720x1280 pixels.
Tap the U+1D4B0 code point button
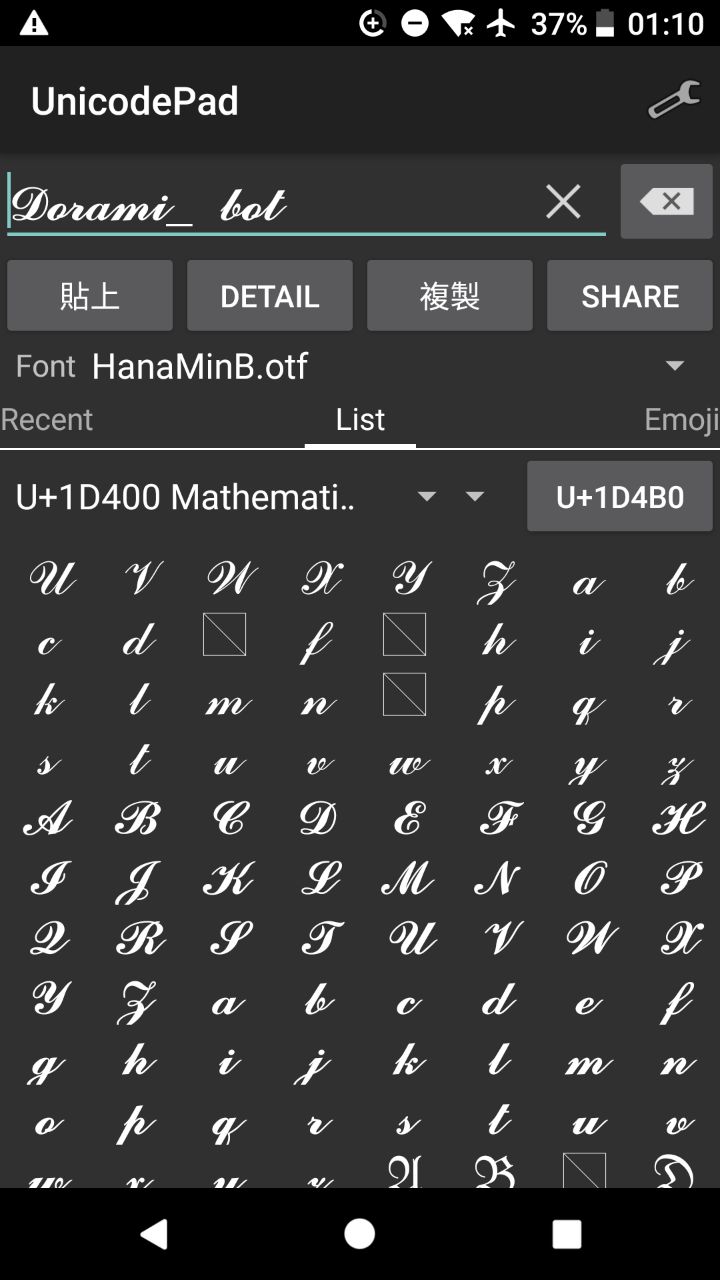(x=620, y=497)
